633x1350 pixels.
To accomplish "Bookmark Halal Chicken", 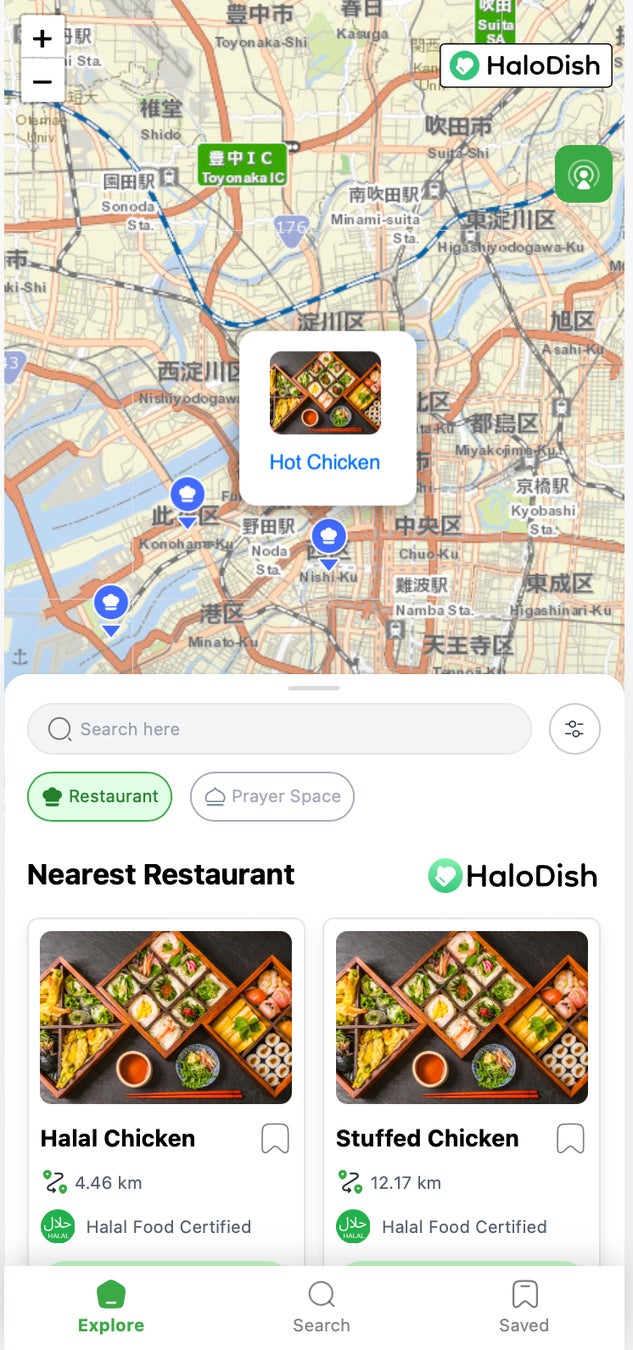I will click(275, 1138).
